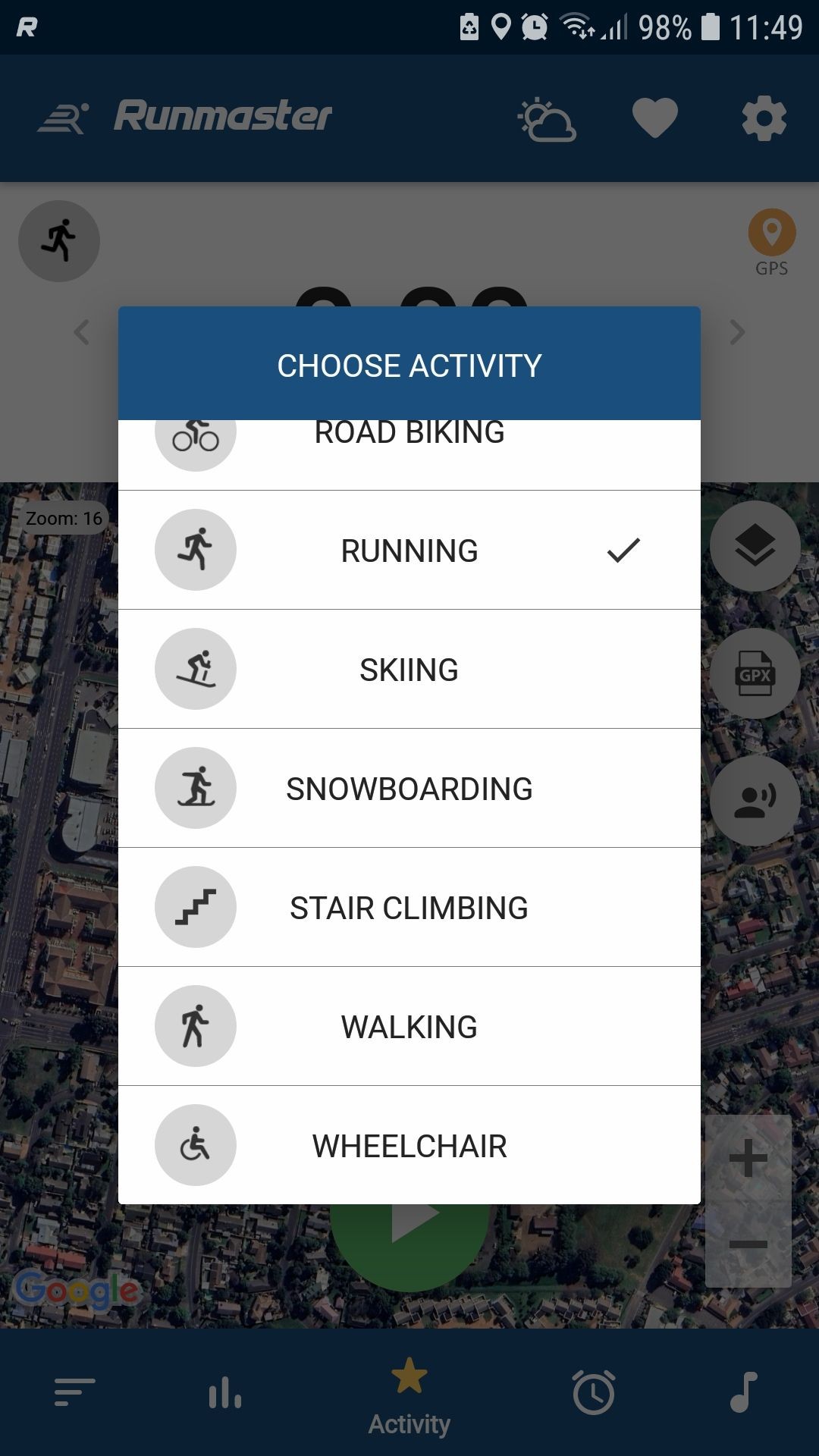The image size is (819, 1456).
Task: Open the GPX file button
Action: coord(755,673)
